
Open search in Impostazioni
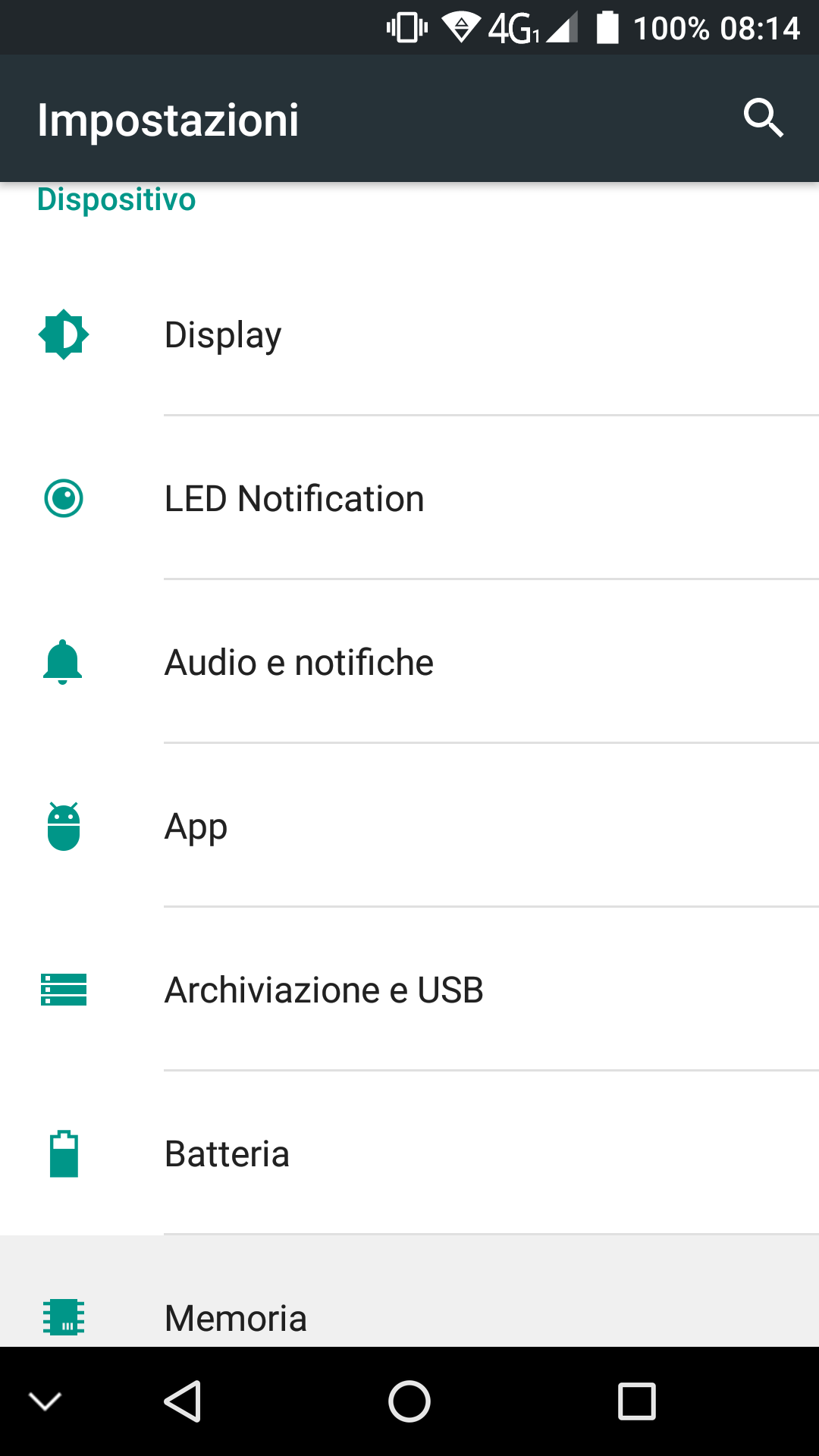763,118
